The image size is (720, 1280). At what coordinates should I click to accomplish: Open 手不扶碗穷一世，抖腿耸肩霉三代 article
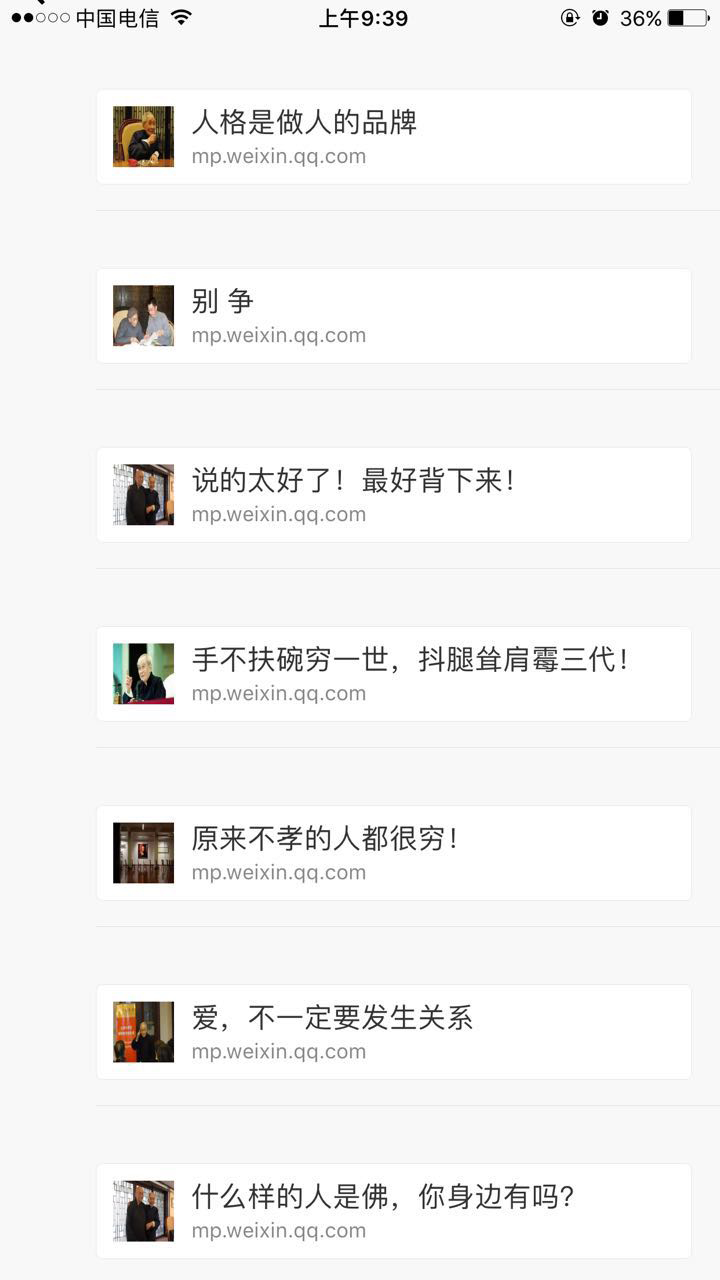point(393,674)
